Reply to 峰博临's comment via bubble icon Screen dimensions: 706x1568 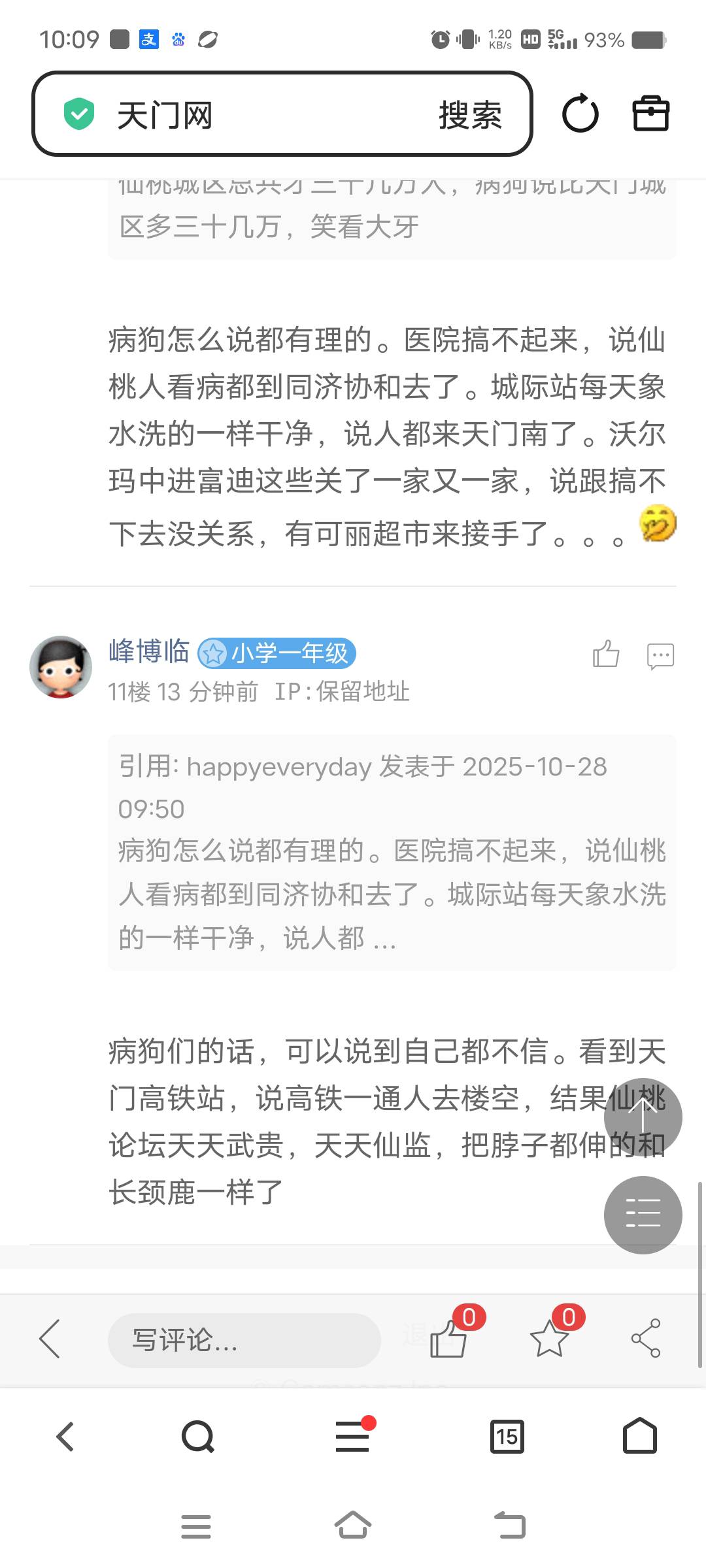pos(660,655)
